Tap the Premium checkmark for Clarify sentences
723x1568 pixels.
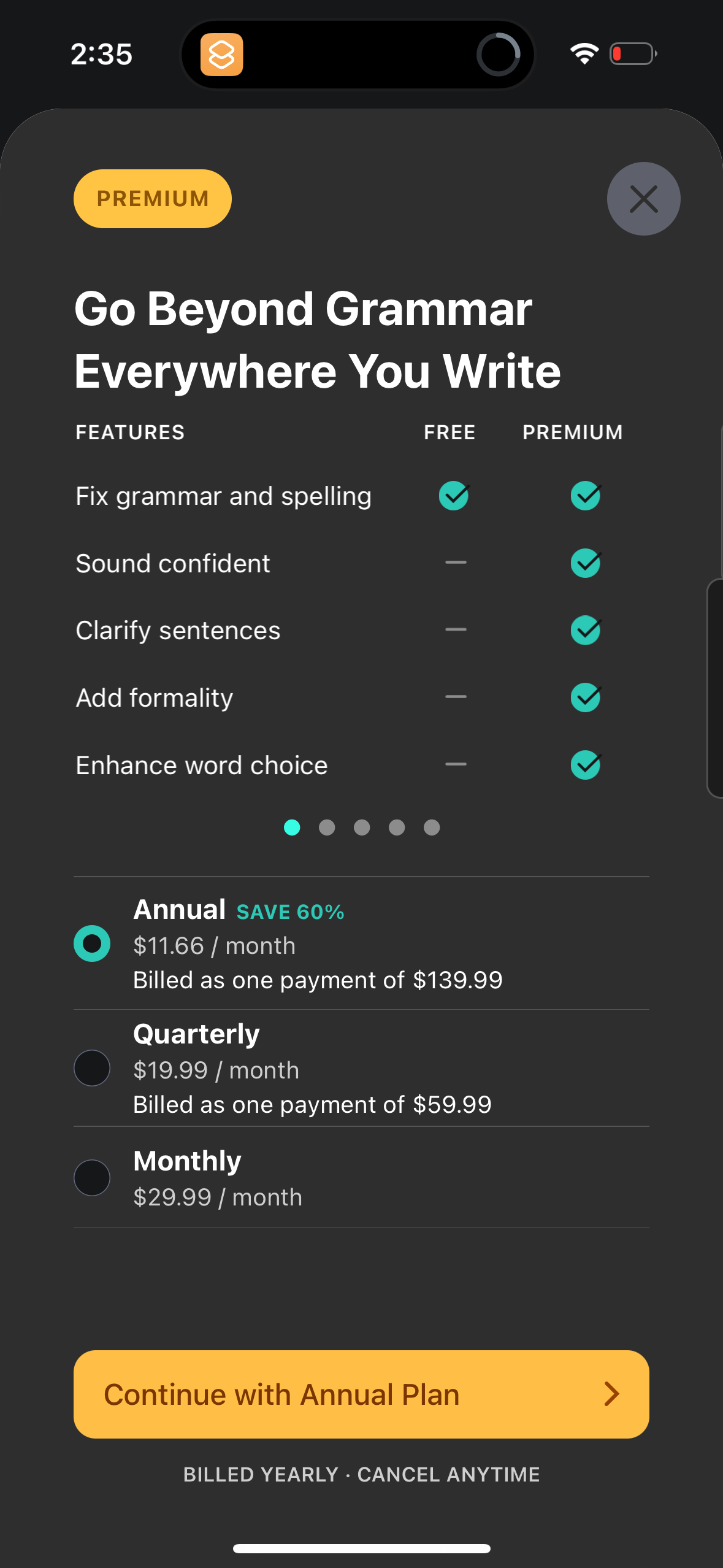(x=585, y=630)
